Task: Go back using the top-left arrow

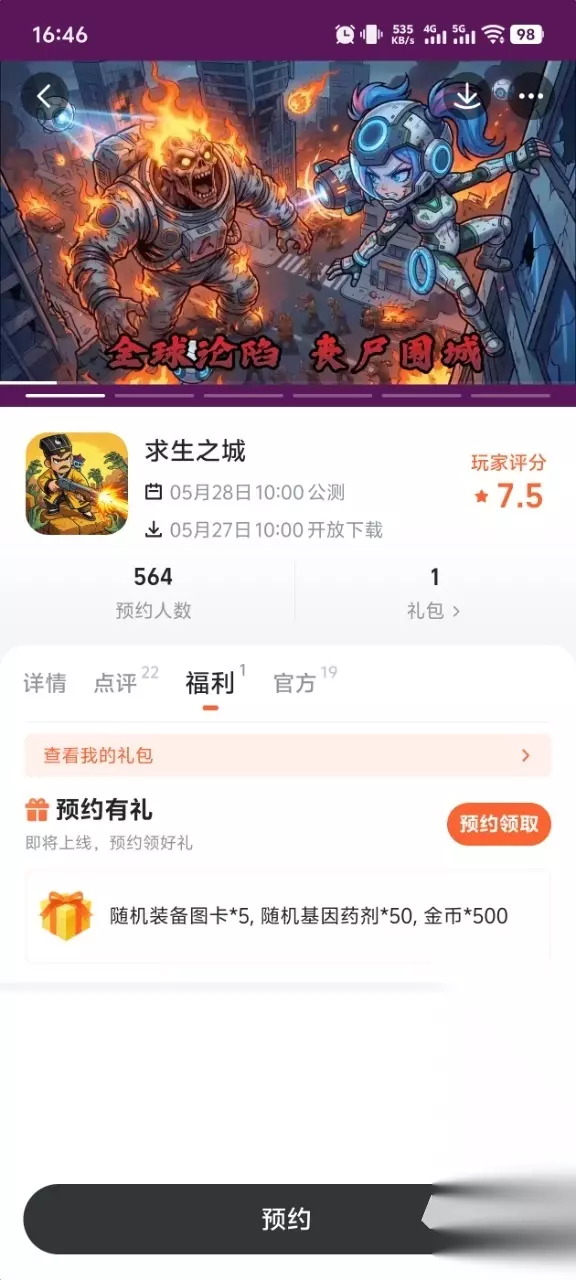Action: 44,96
